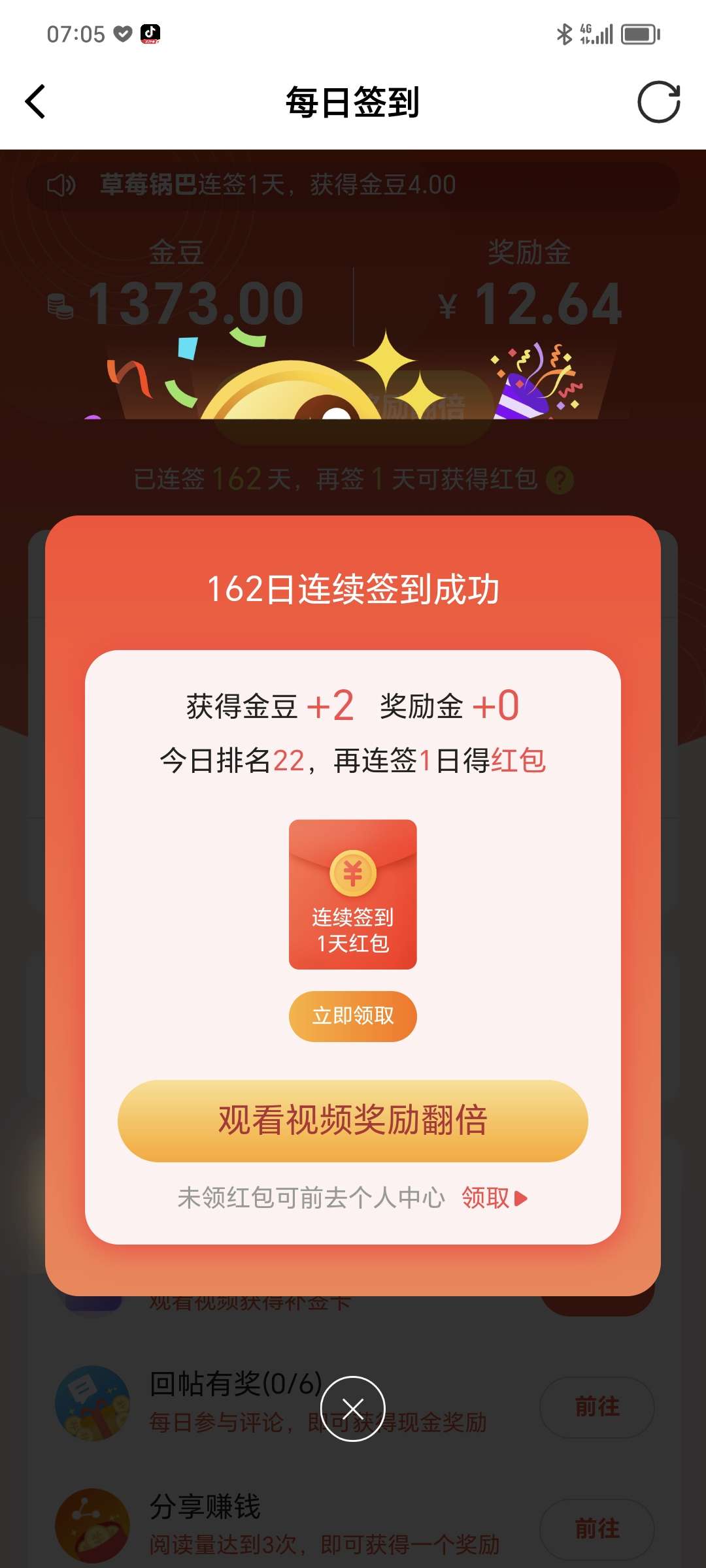Open the 领取 link to the personal center
Viewport: 706px width, 1568px height.
pyautogui.click(x=494, y=1198)
